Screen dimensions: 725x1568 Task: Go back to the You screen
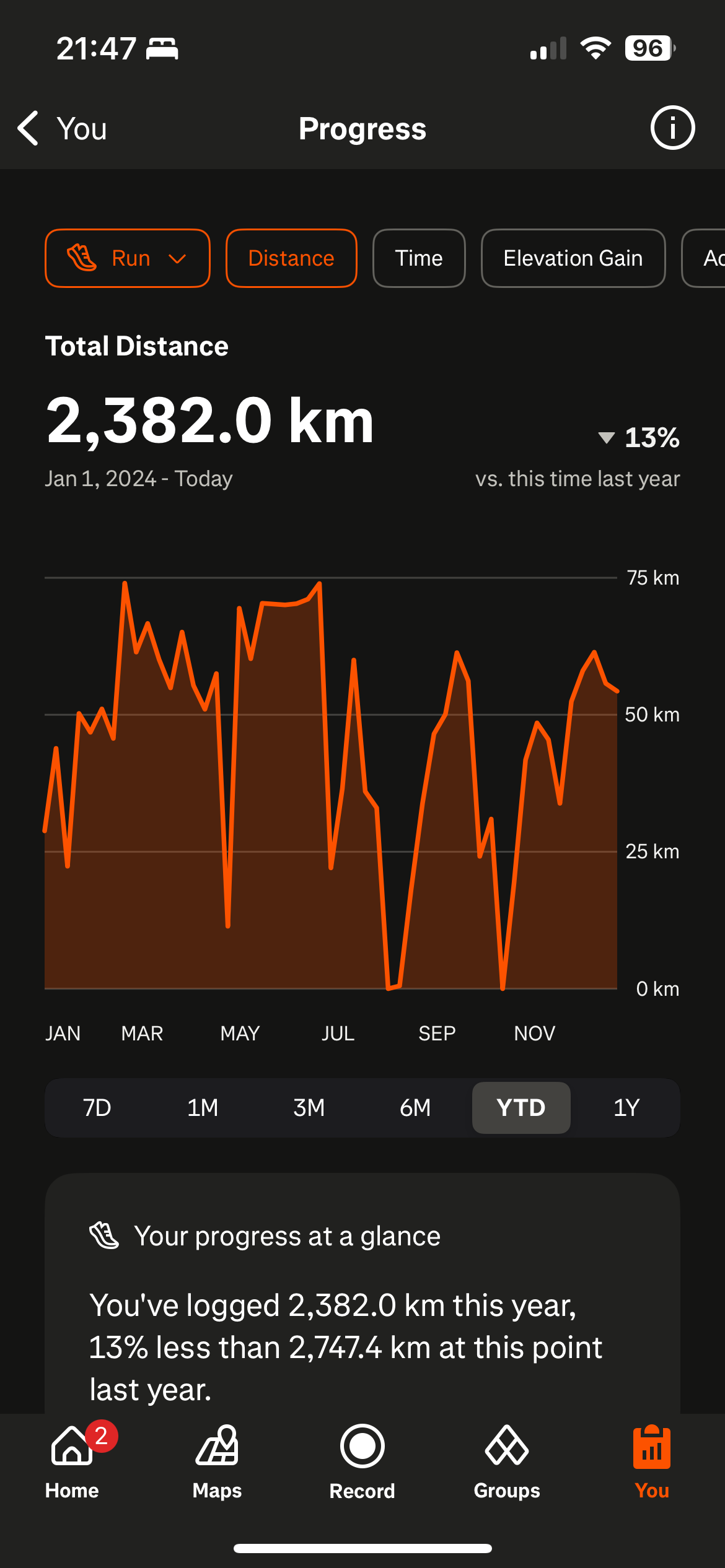pyautogui.click(x=62, y=129)
